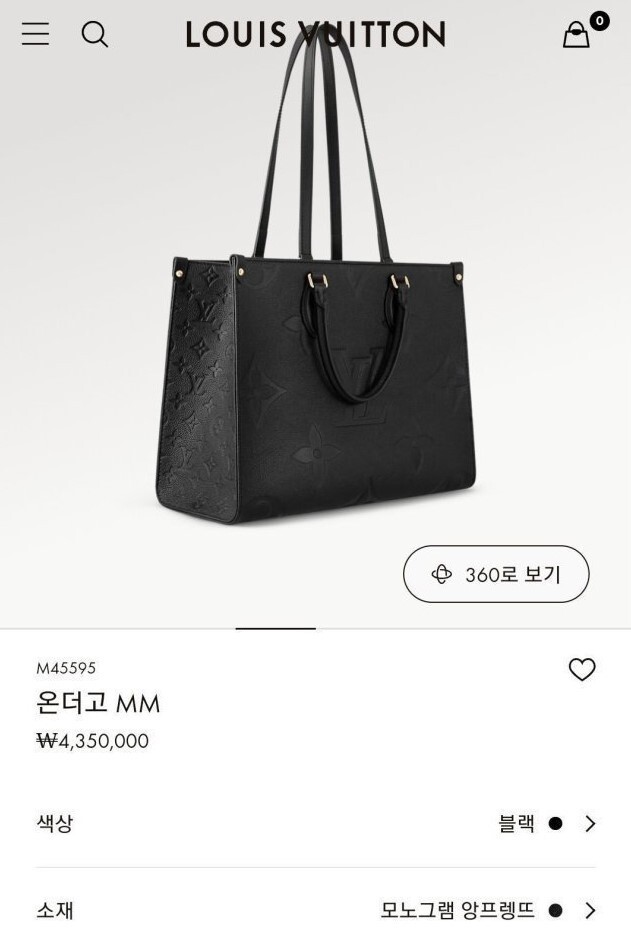Add 온더고 MM to wishlist heart
Screen dimensions: 631x941
(582, 670)
